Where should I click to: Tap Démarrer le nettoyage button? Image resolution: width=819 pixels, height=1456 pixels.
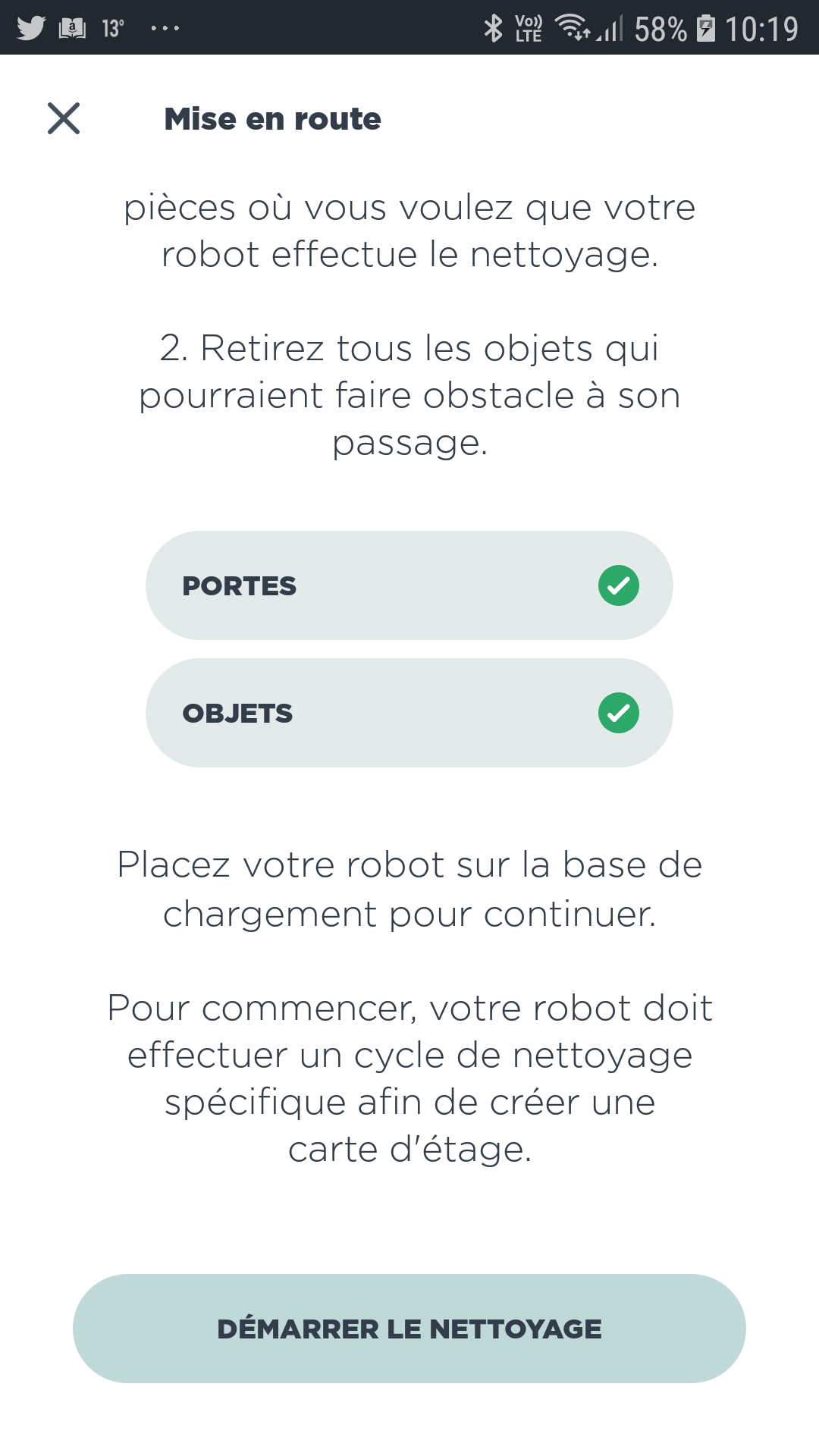[x=409, y=1329]
